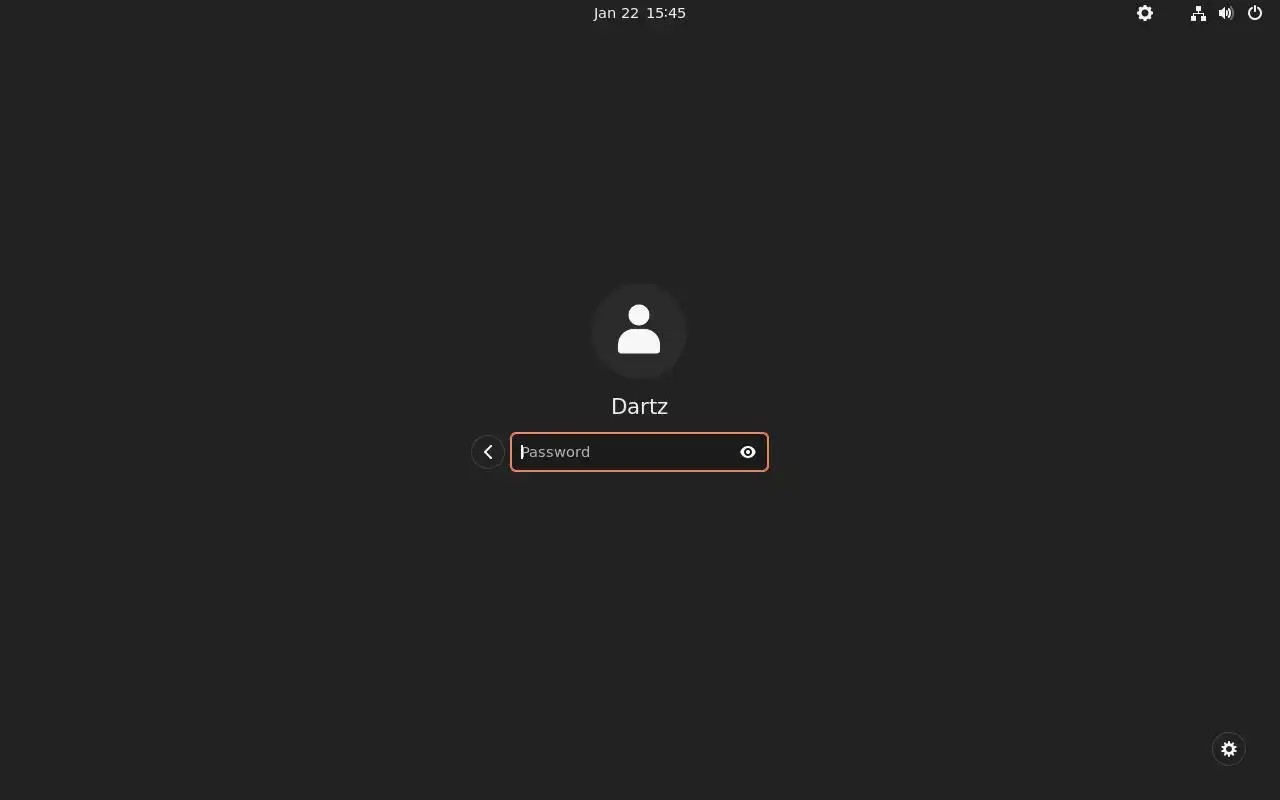Go back to the user list
This screenshot has width=1280, height=800.
tap(488, 452)
